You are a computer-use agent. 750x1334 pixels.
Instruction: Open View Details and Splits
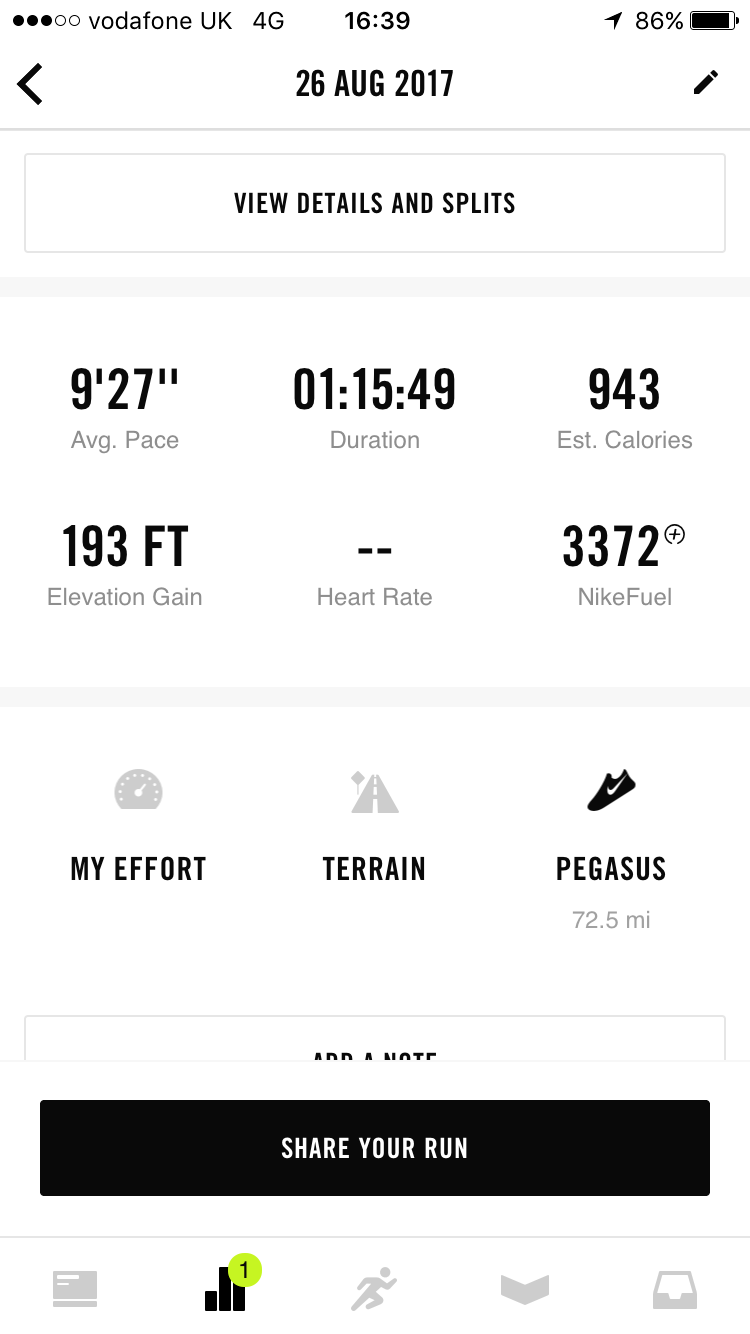tap(374, 203)
